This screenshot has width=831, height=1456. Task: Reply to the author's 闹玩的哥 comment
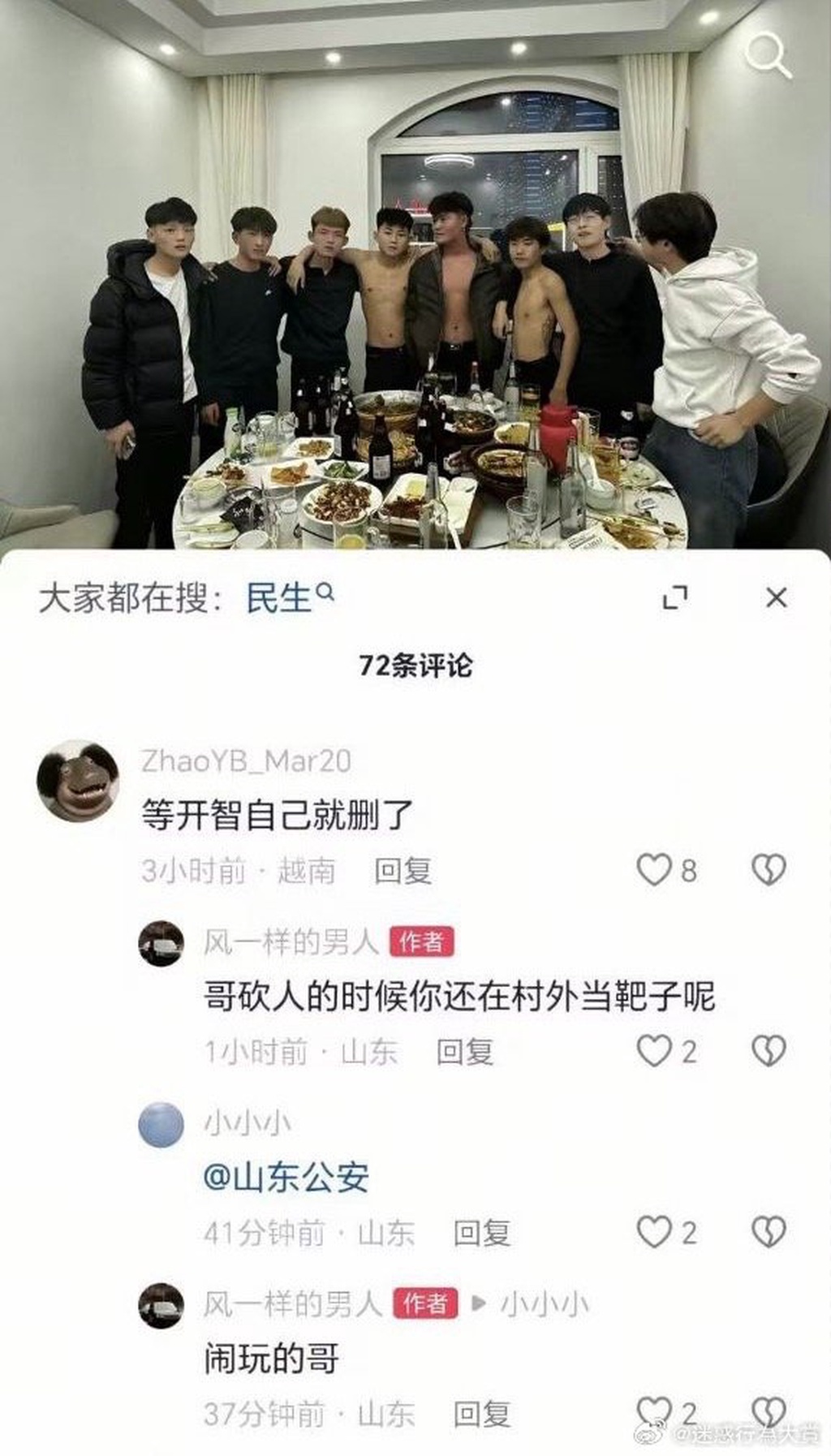coord(482,1415)
